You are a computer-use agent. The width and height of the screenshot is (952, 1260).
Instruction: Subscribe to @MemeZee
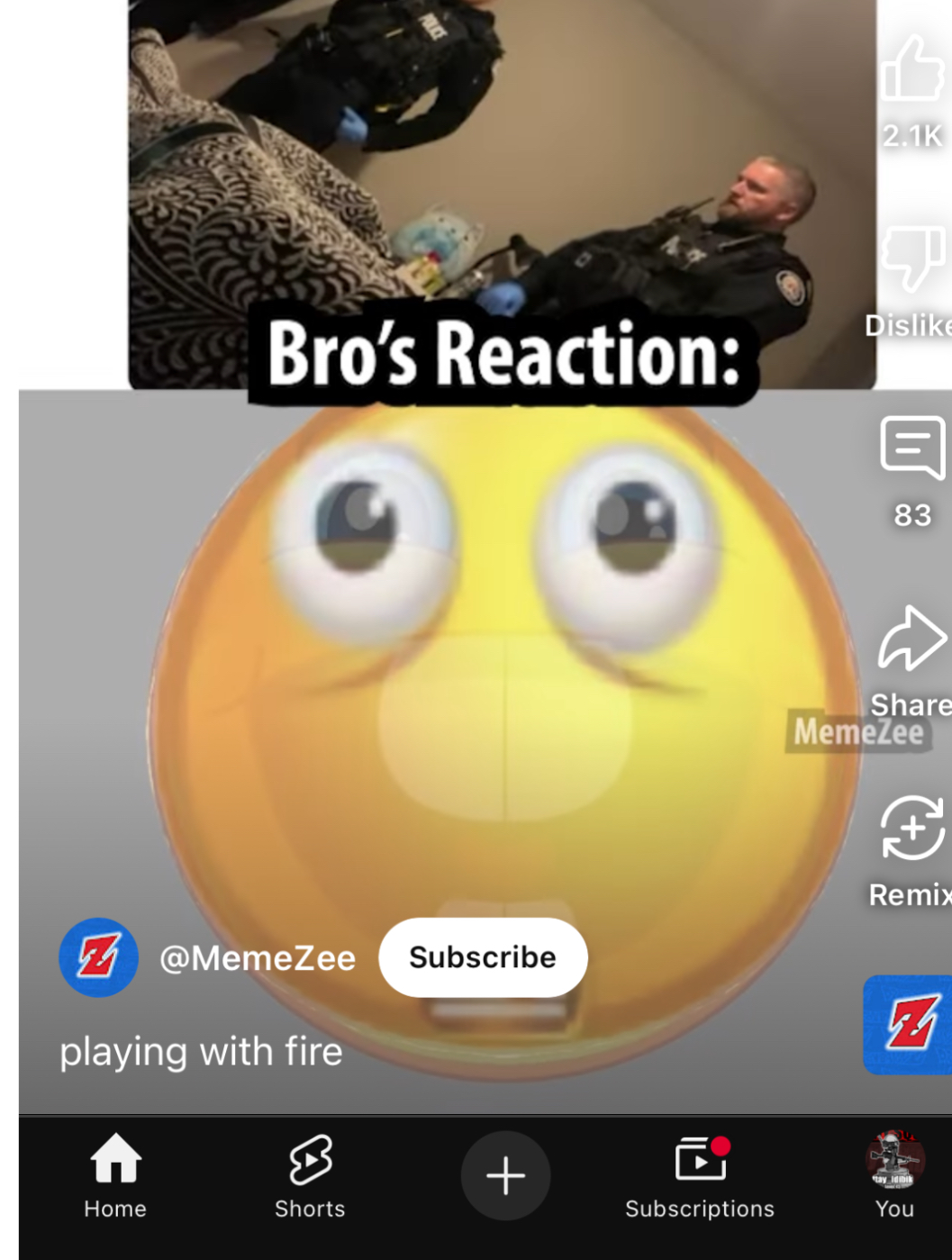point(483,957)
